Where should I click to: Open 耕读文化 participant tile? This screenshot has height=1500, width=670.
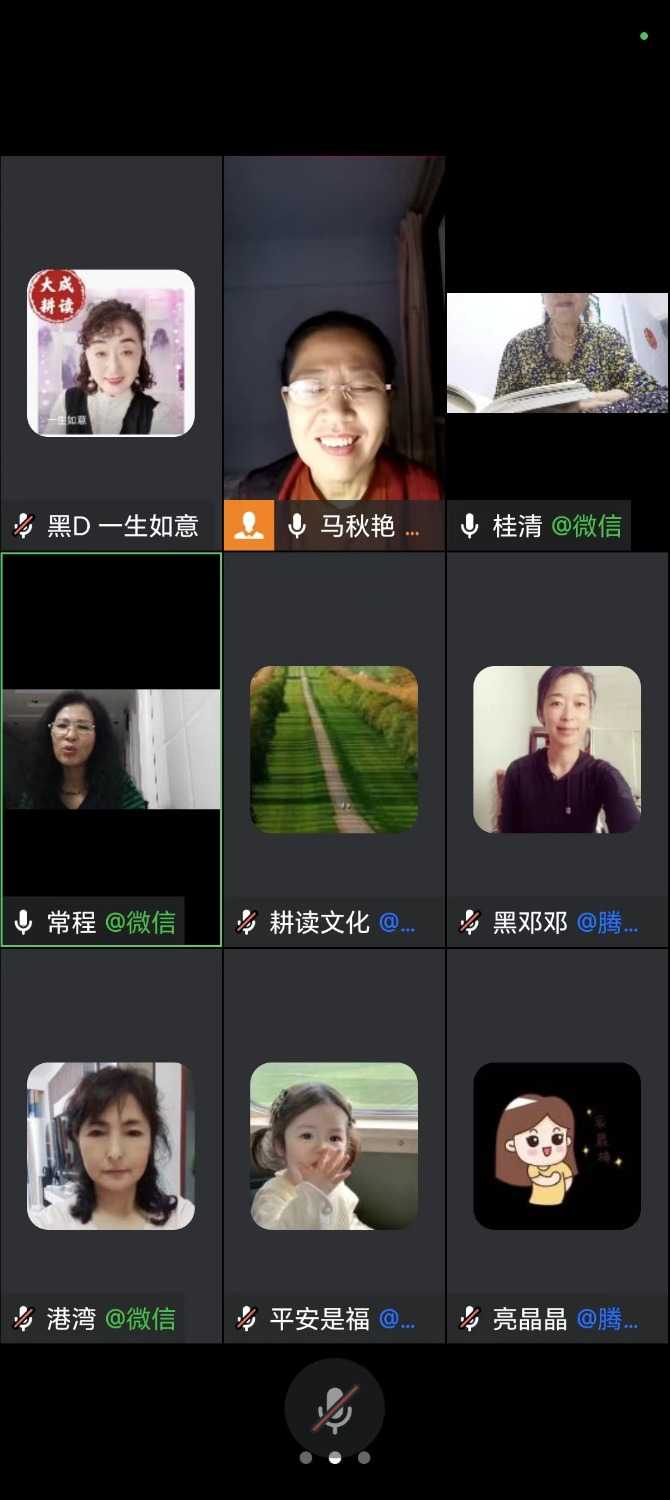(334, 748)
